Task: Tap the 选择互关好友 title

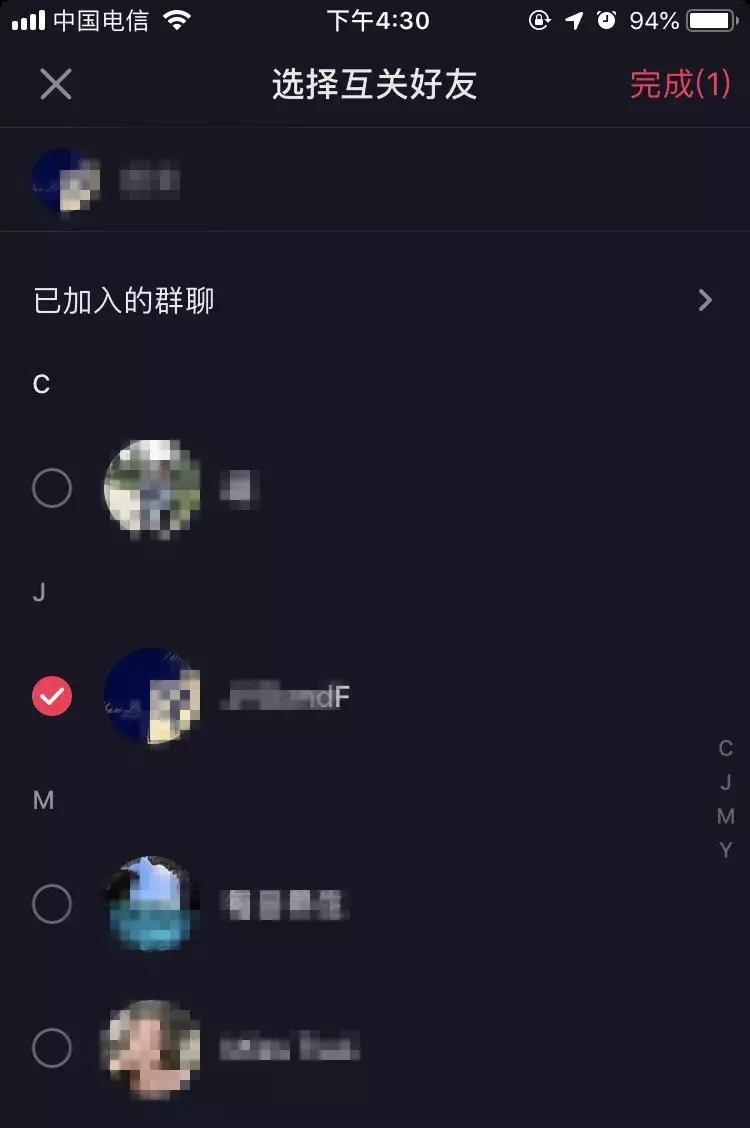Action: (375, 84)
